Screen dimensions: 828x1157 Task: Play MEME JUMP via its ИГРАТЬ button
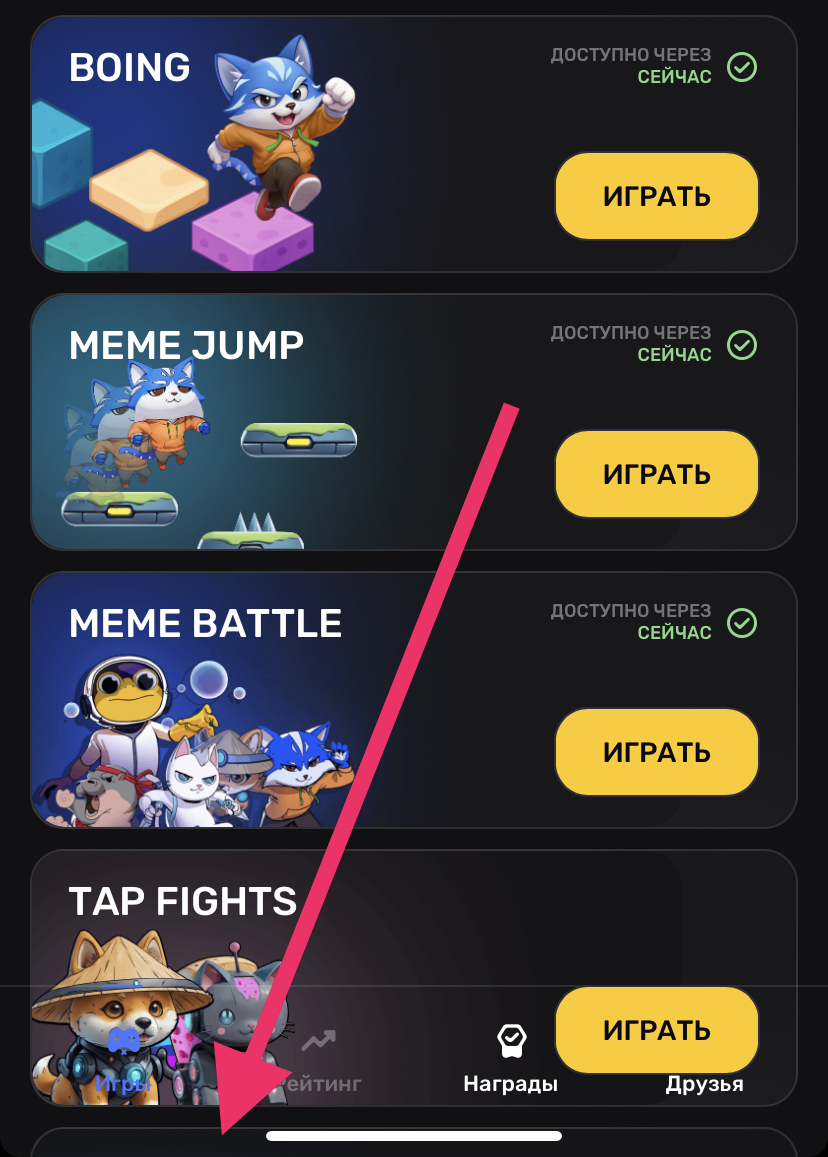pos(656,474)
